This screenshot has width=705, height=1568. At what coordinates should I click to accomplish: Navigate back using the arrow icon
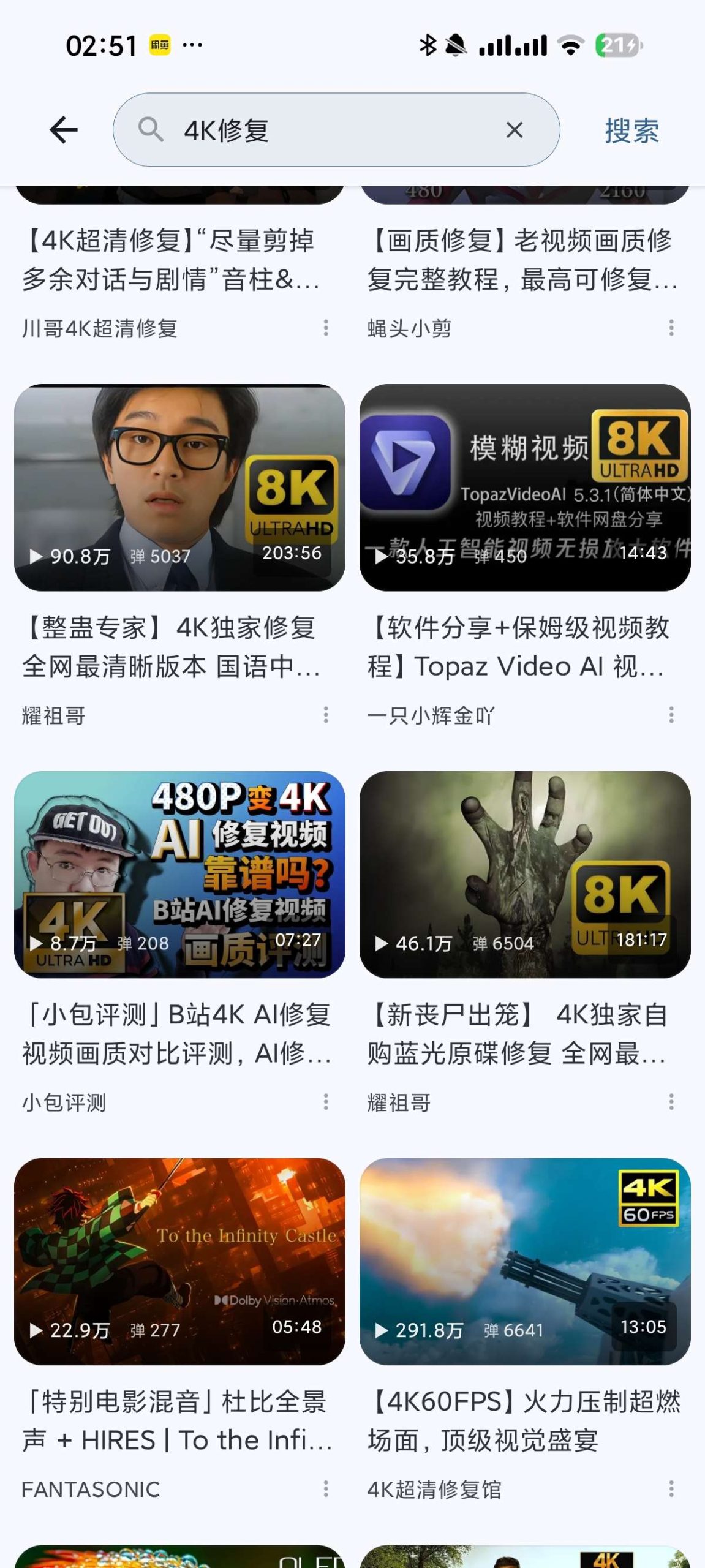coord(63,129)
